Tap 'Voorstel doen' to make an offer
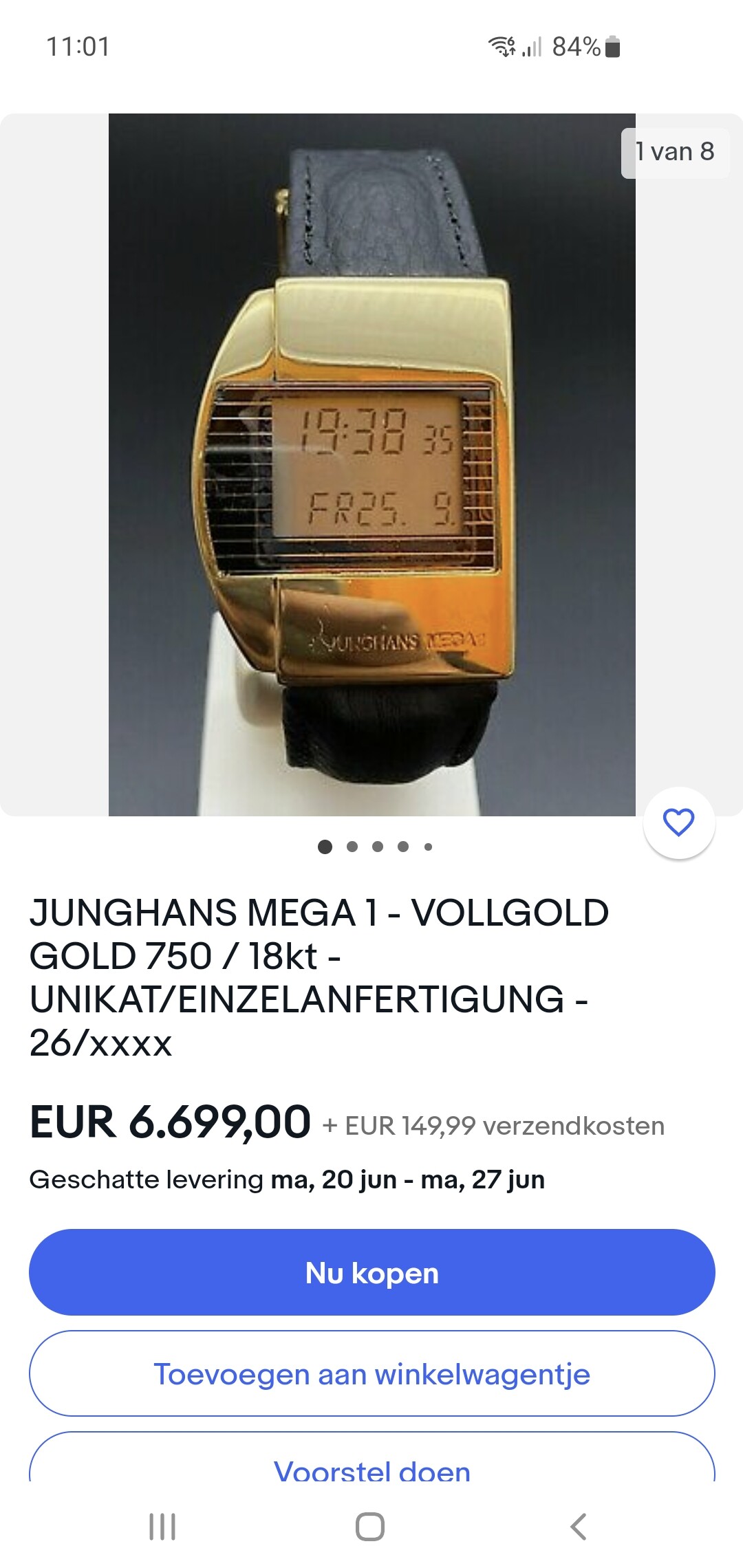This screenshot has width=743, height=1568. click(x=371, y=1458)
